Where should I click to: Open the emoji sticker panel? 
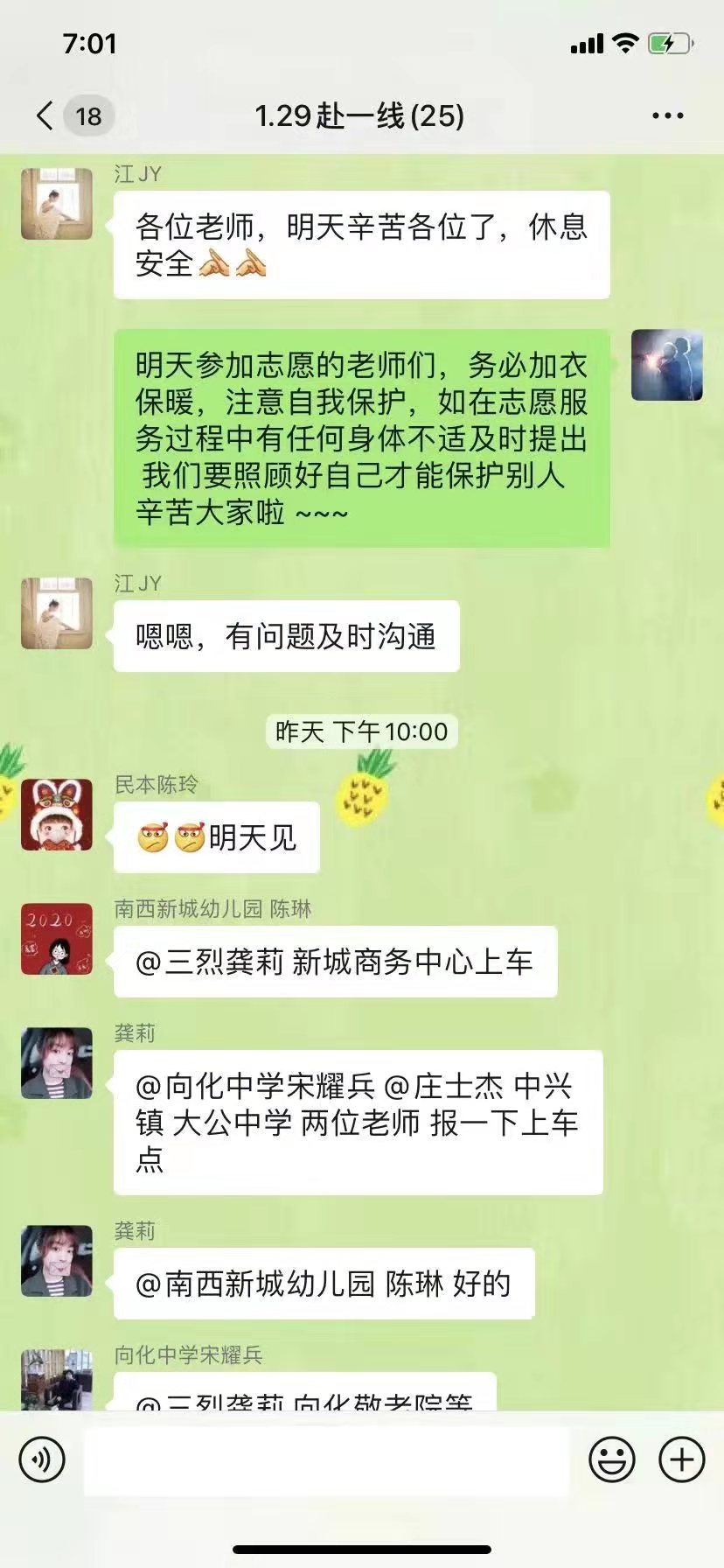click(611, 1459)
